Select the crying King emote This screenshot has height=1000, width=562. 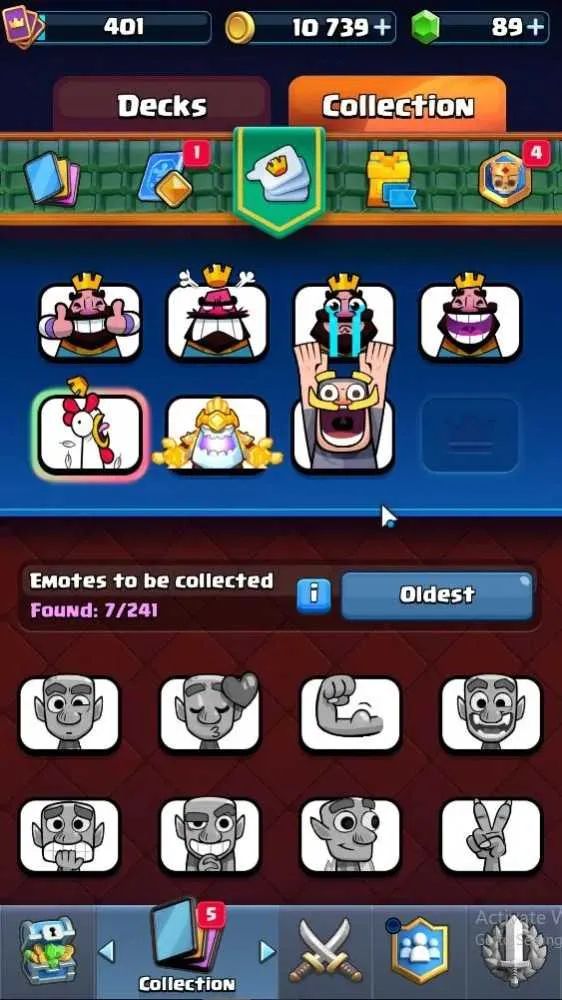344,316
